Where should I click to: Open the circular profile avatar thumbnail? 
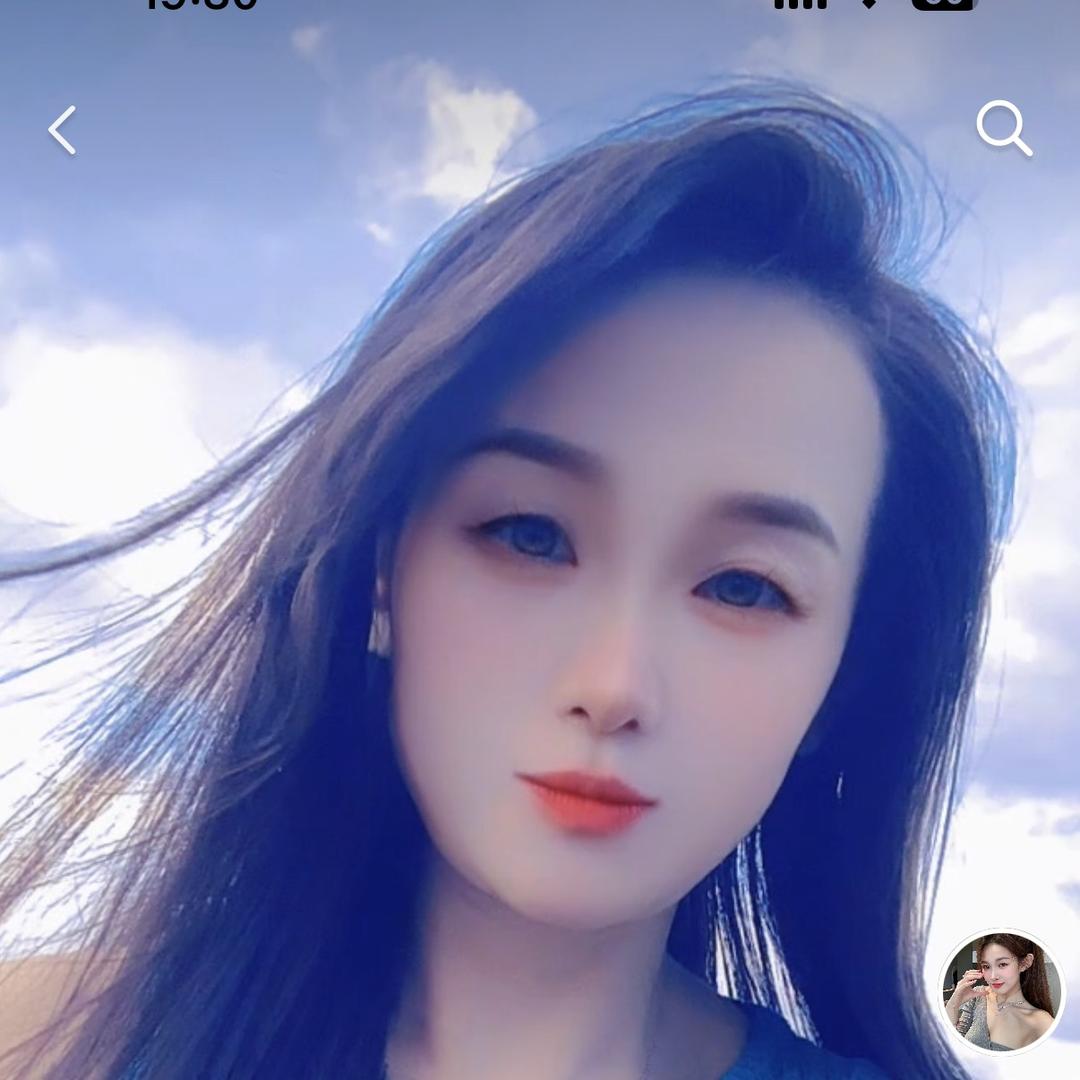click(1001, 990)
